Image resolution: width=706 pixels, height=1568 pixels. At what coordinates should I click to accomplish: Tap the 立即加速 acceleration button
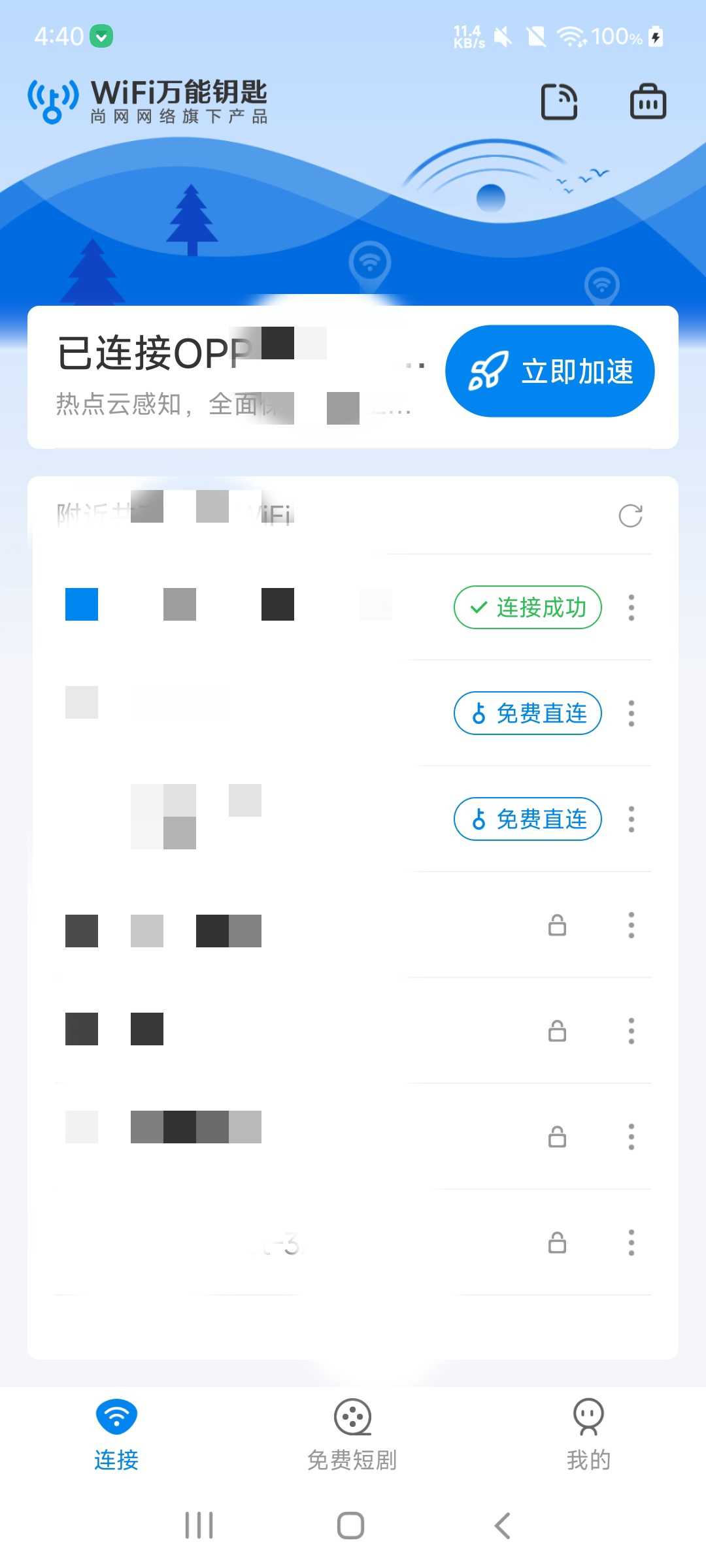pyautogui.click(x=550, y=370)
